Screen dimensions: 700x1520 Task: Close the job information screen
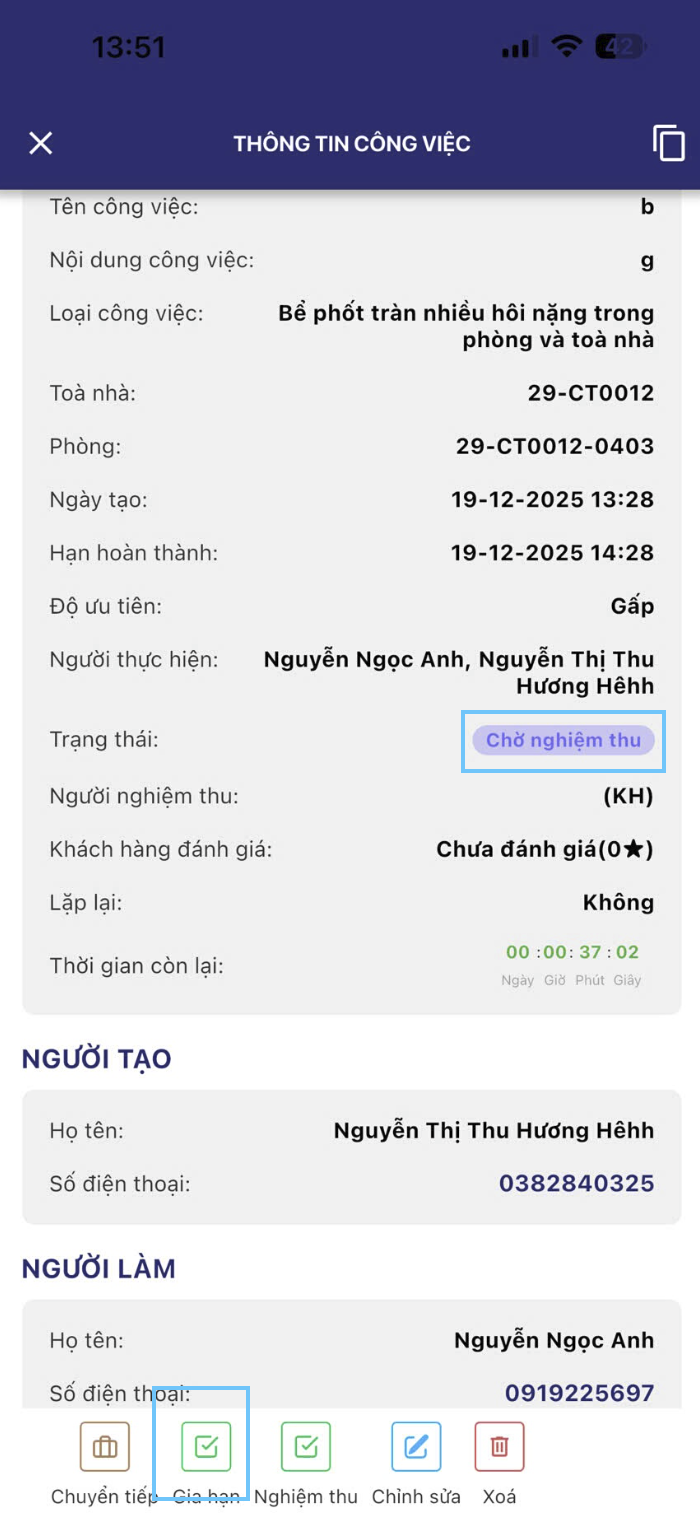40,143
